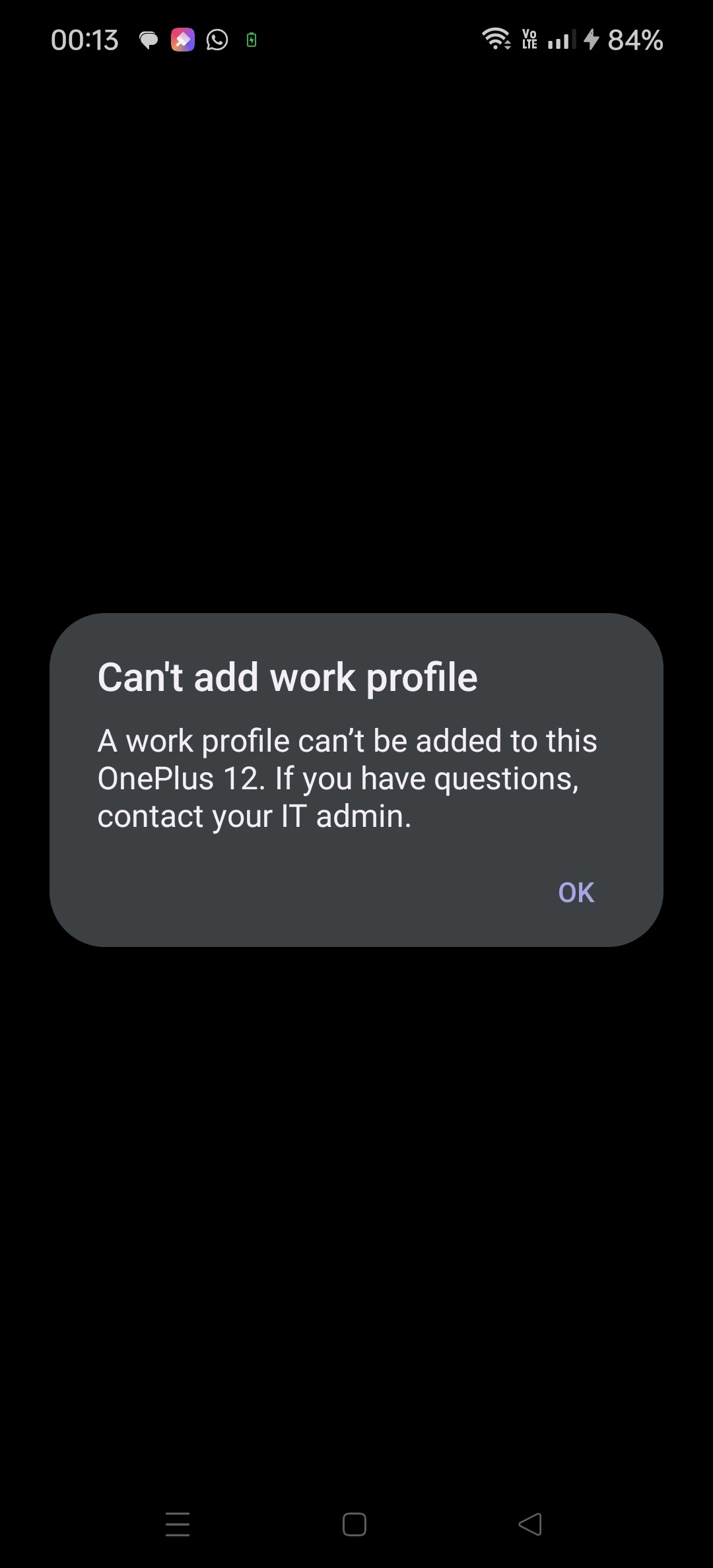The image size is (713, 1568).
Task: Go to the home screen
Action: [x=355, y=1524]
